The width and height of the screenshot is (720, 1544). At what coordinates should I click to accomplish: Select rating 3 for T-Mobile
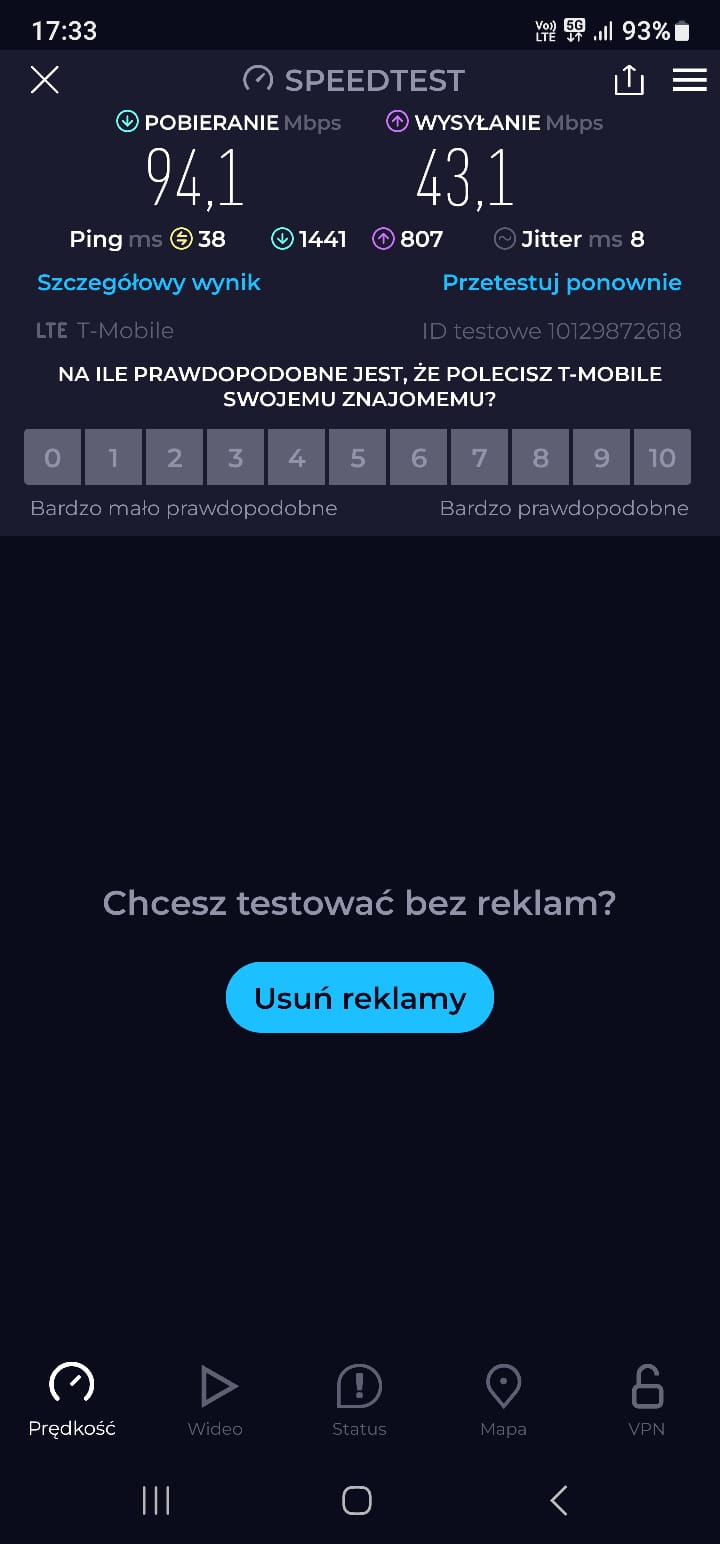click(x=236, y=458)
